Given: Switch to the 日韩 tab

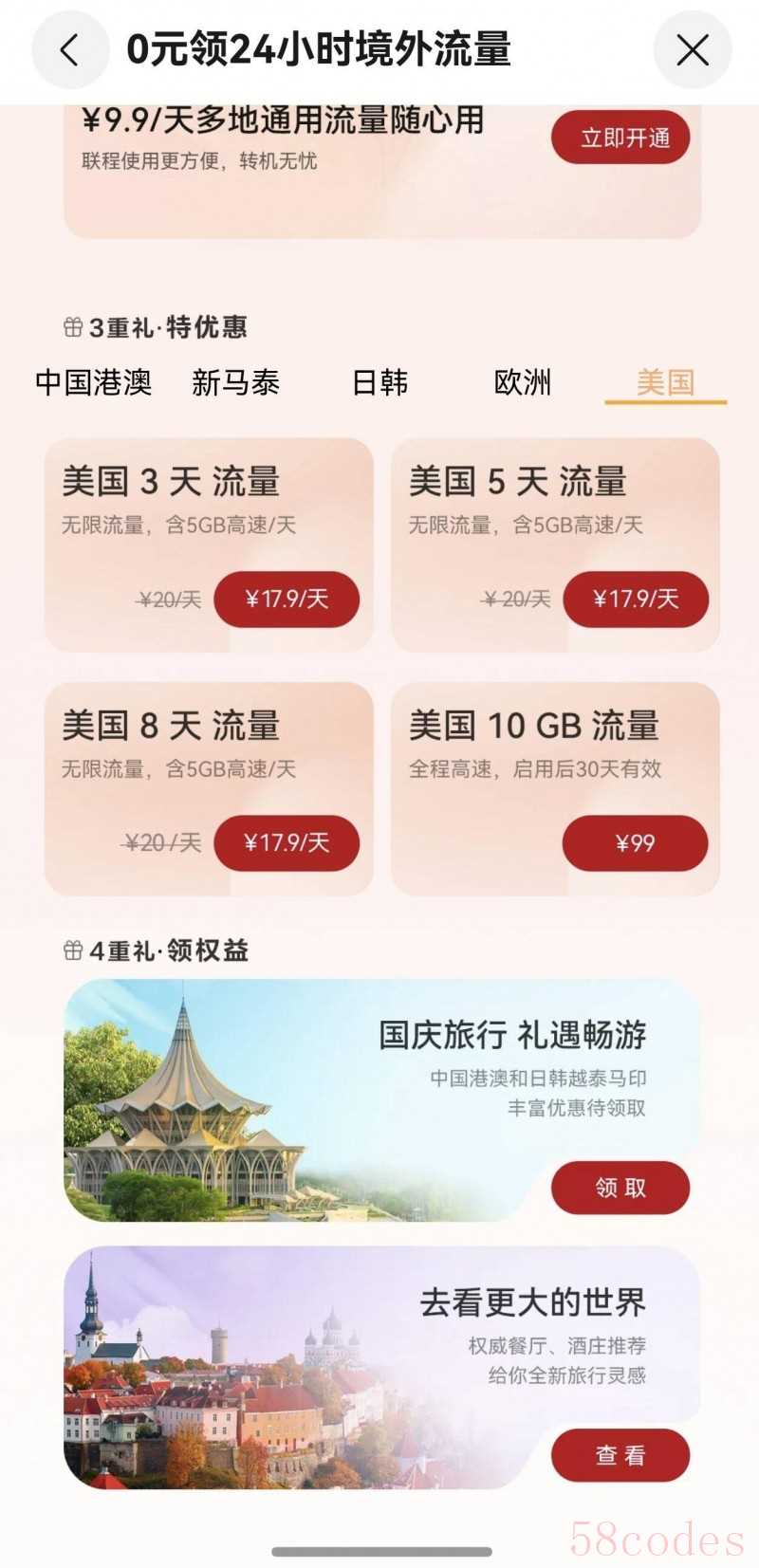Looking at the screenshot, I should (379, 383).
